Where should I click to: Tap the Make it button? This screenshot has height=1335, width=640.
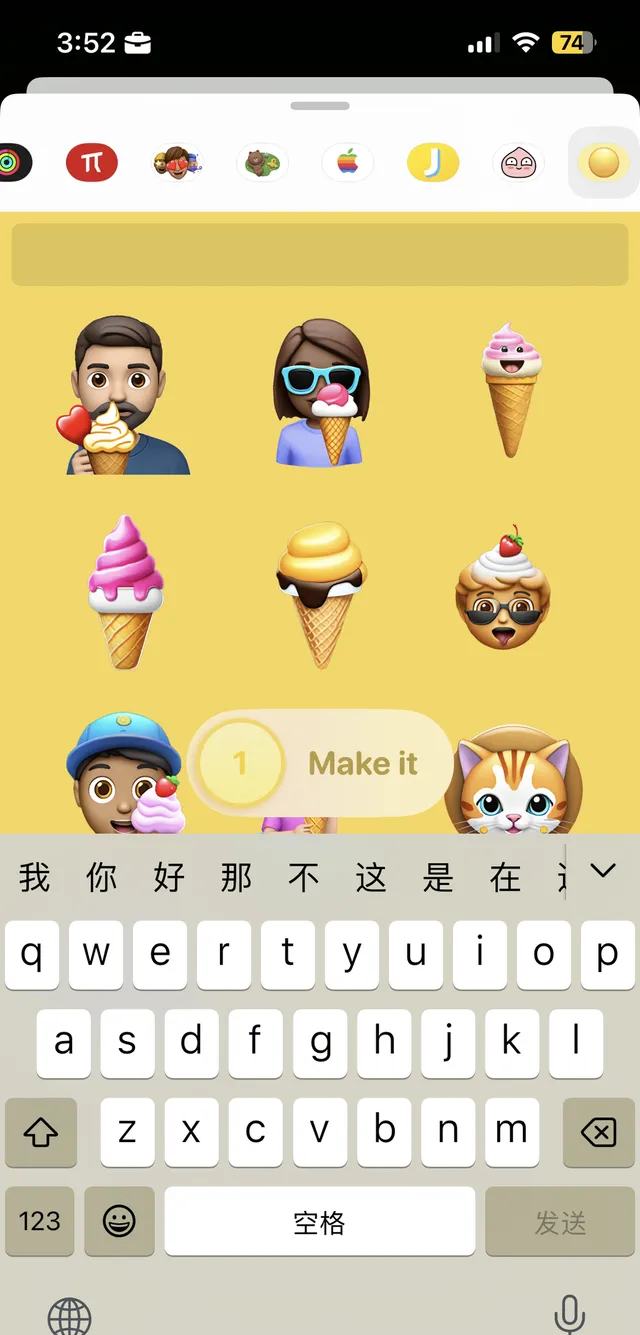coord(320,764)
